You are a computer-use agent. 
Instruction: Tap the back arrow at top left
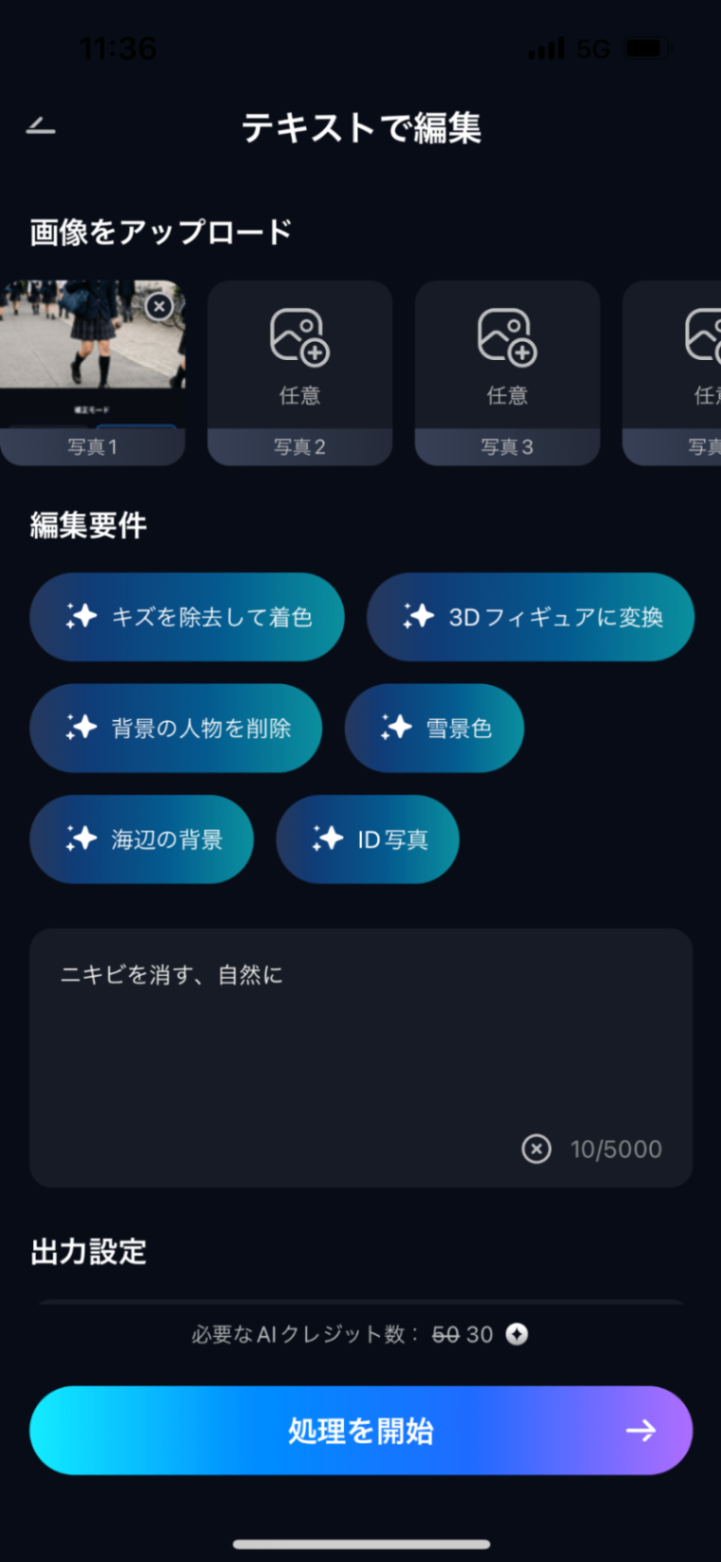coord(39,127)
